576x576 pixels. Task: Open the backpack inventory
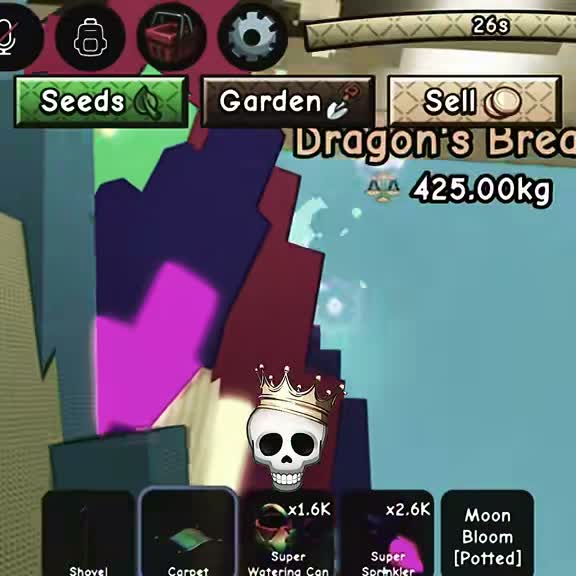[90, 38]
